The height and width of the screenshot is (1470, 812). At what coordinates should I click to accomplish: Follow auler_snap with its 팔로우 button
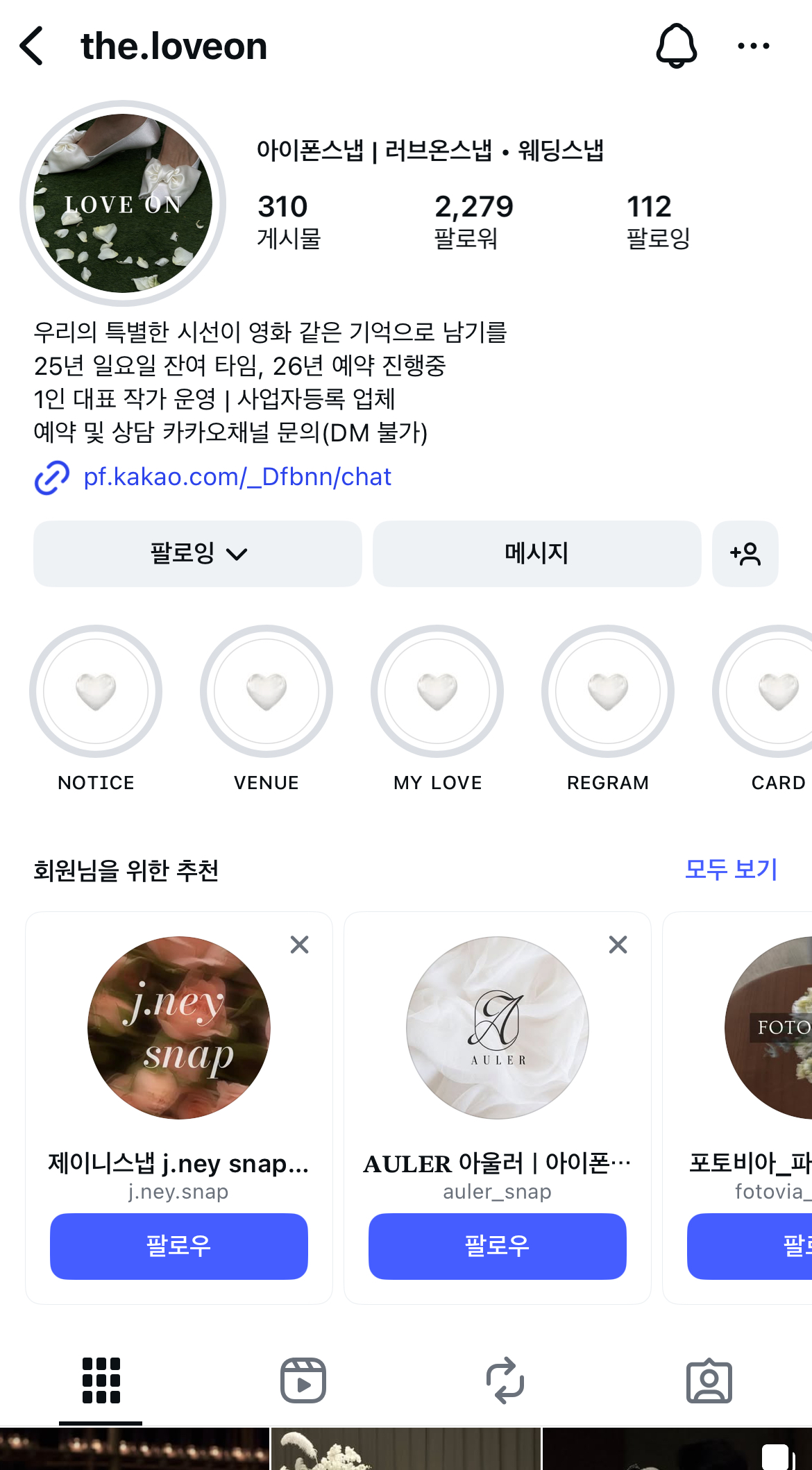click(x=497, y=1246)
